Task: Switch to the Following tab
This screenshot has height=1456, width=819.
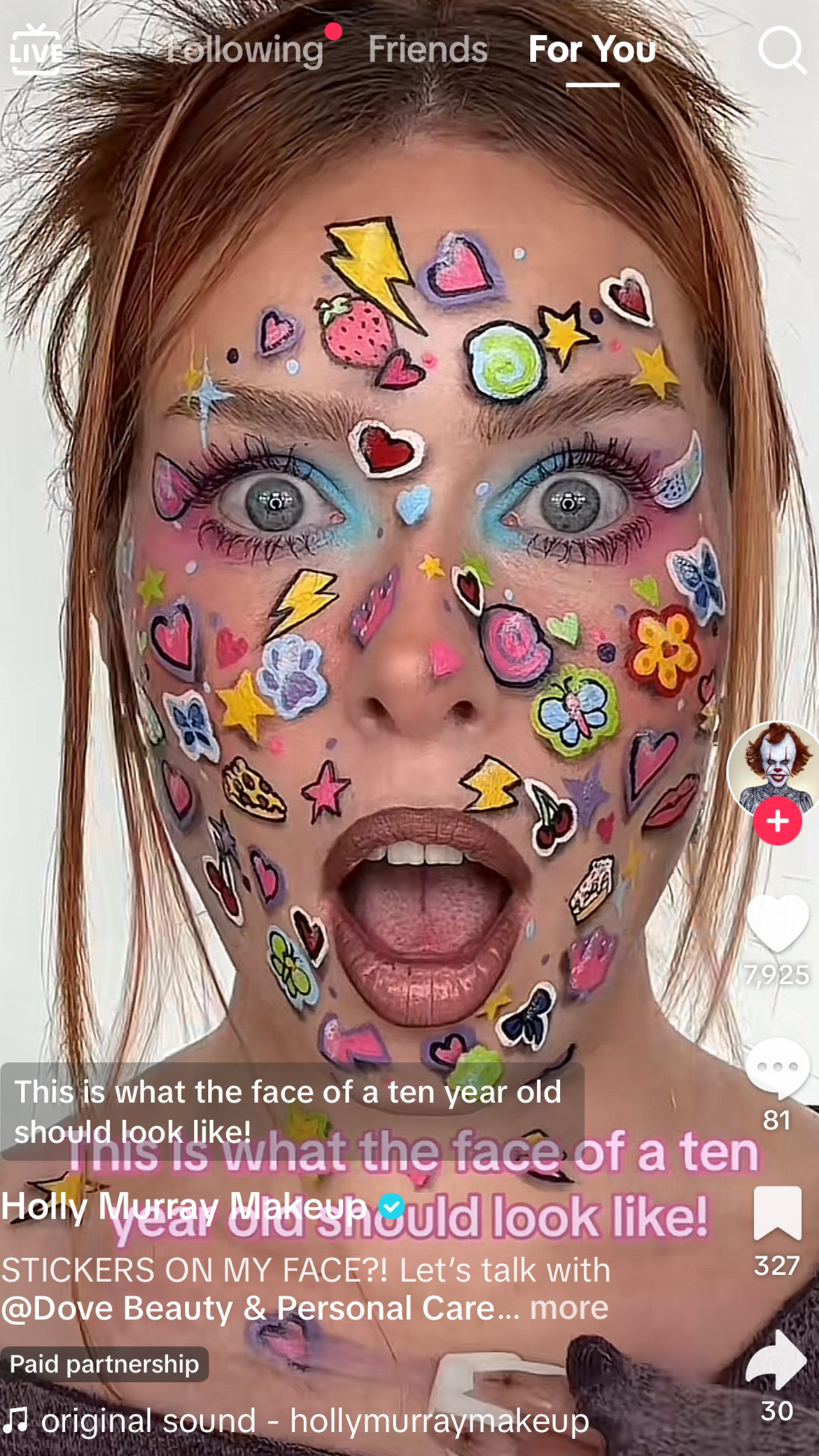Action: pyautogui.click(x=244, y=49)
